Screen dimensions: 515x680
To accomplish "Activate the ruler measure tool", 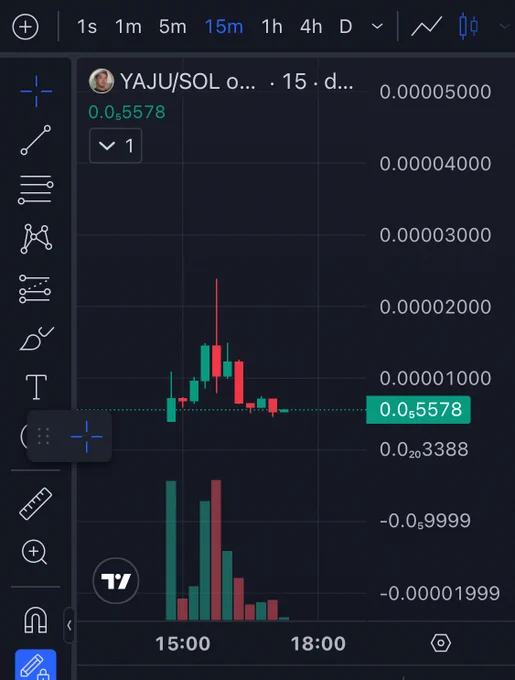I will click(36, 503).
